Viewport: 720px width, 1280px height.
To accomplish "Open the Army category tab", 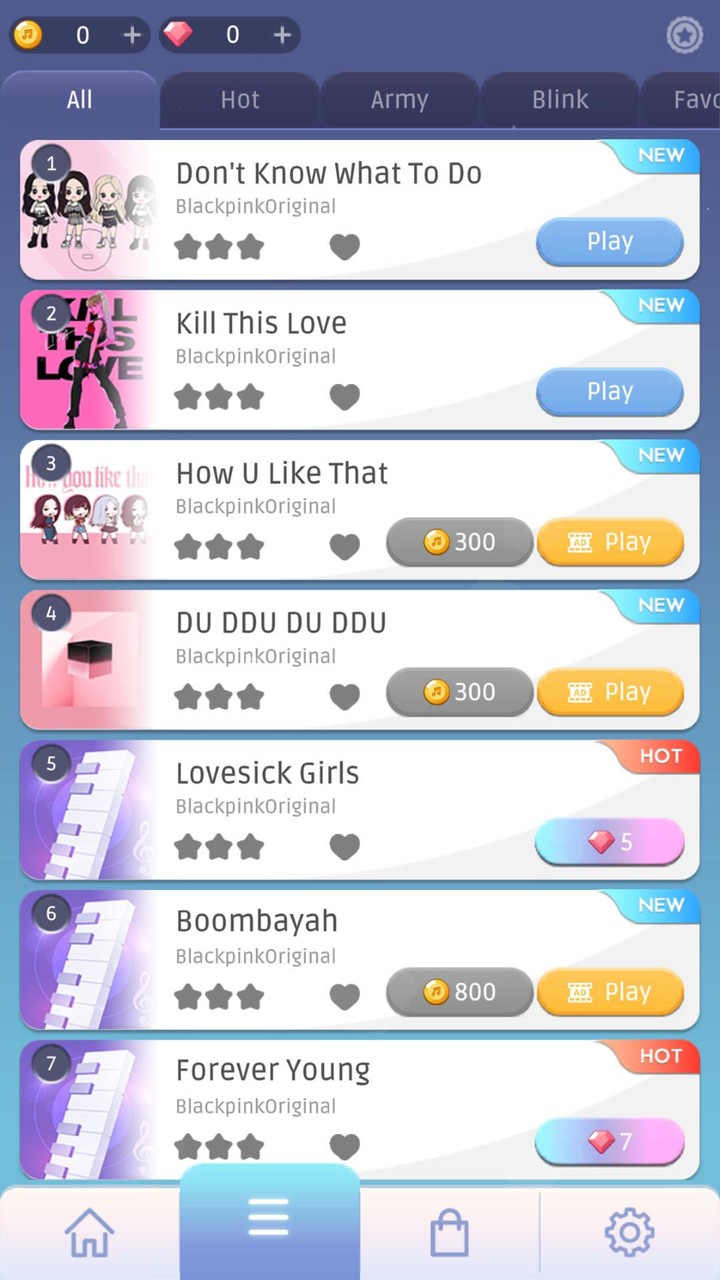I will tap(400, 99).
